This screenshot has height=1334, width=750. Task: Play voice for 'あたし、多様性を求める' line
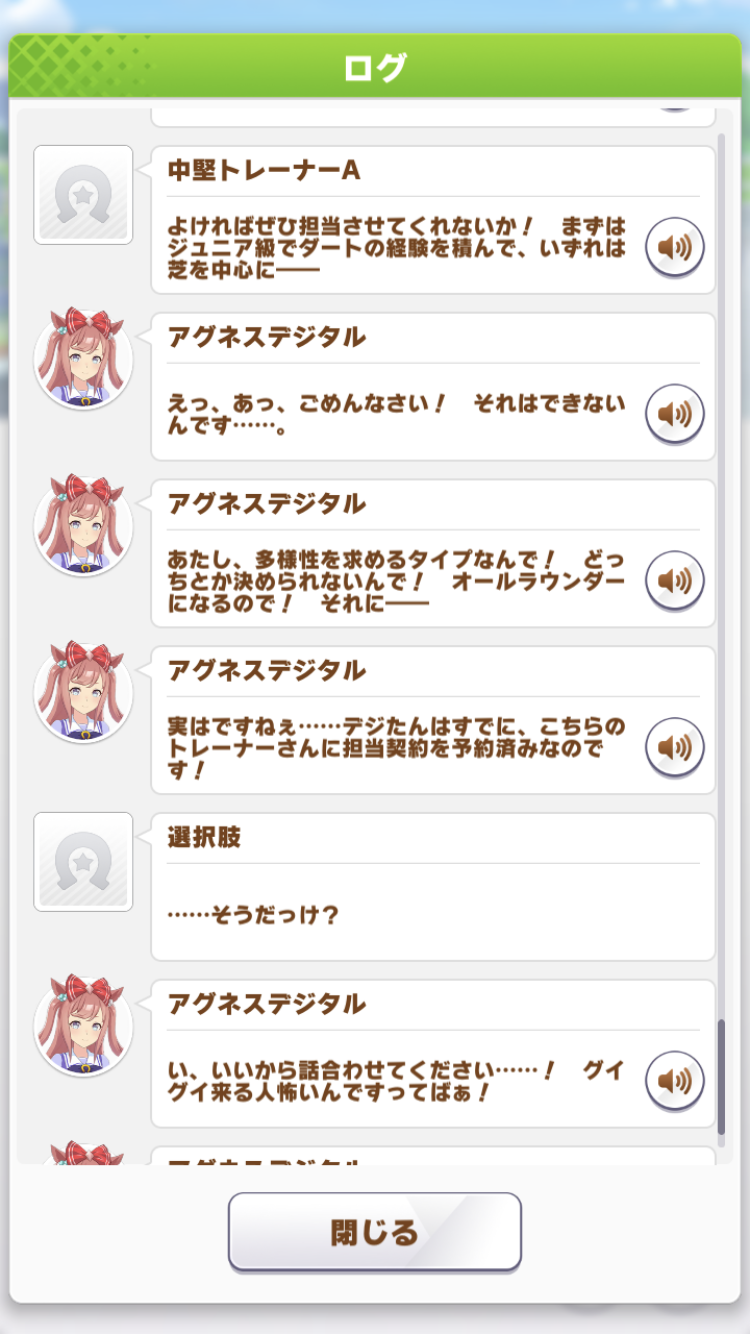coord(675,580)
